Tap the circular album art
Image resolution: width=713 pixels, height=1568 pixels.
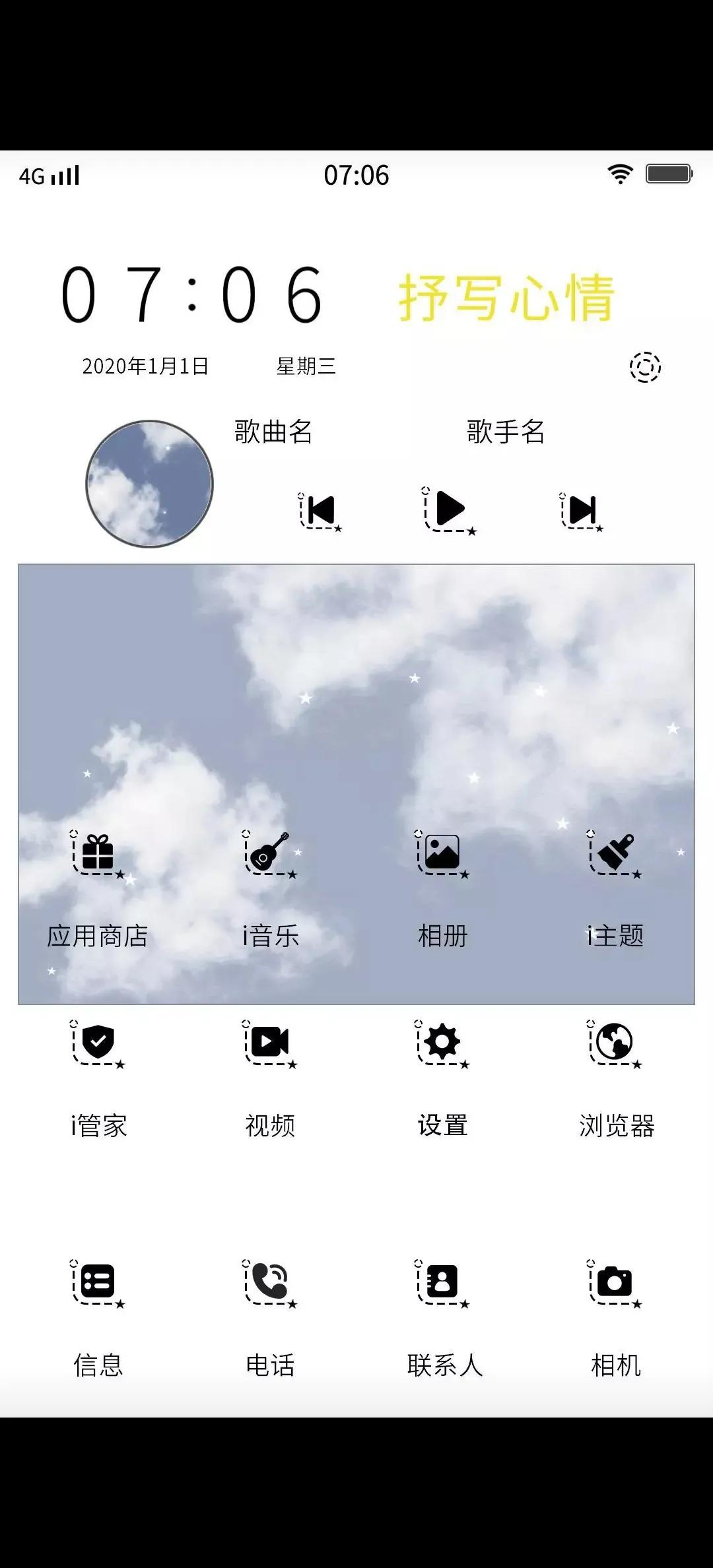149,484
